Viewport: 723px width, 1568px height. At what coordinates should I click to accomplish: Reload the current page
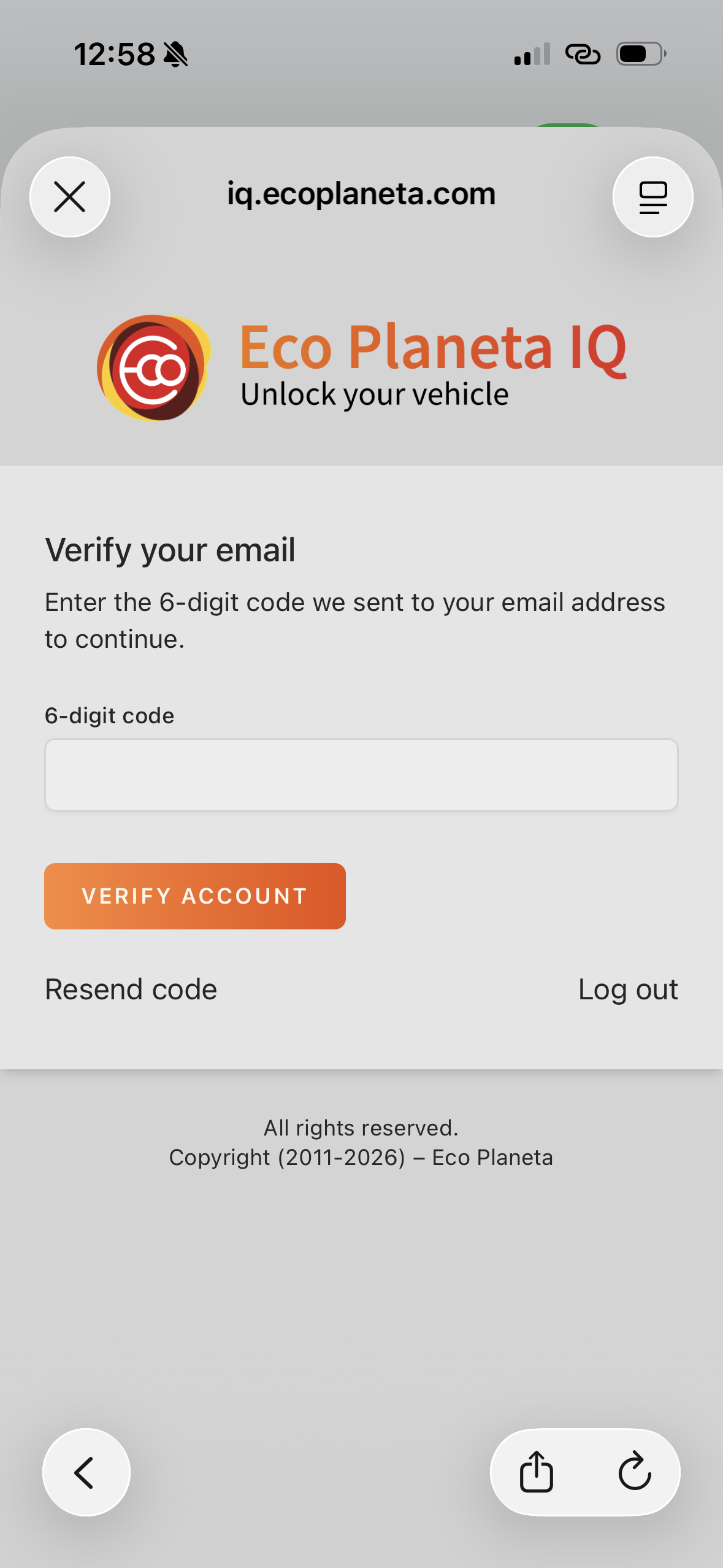click(x=634, y=1472)
